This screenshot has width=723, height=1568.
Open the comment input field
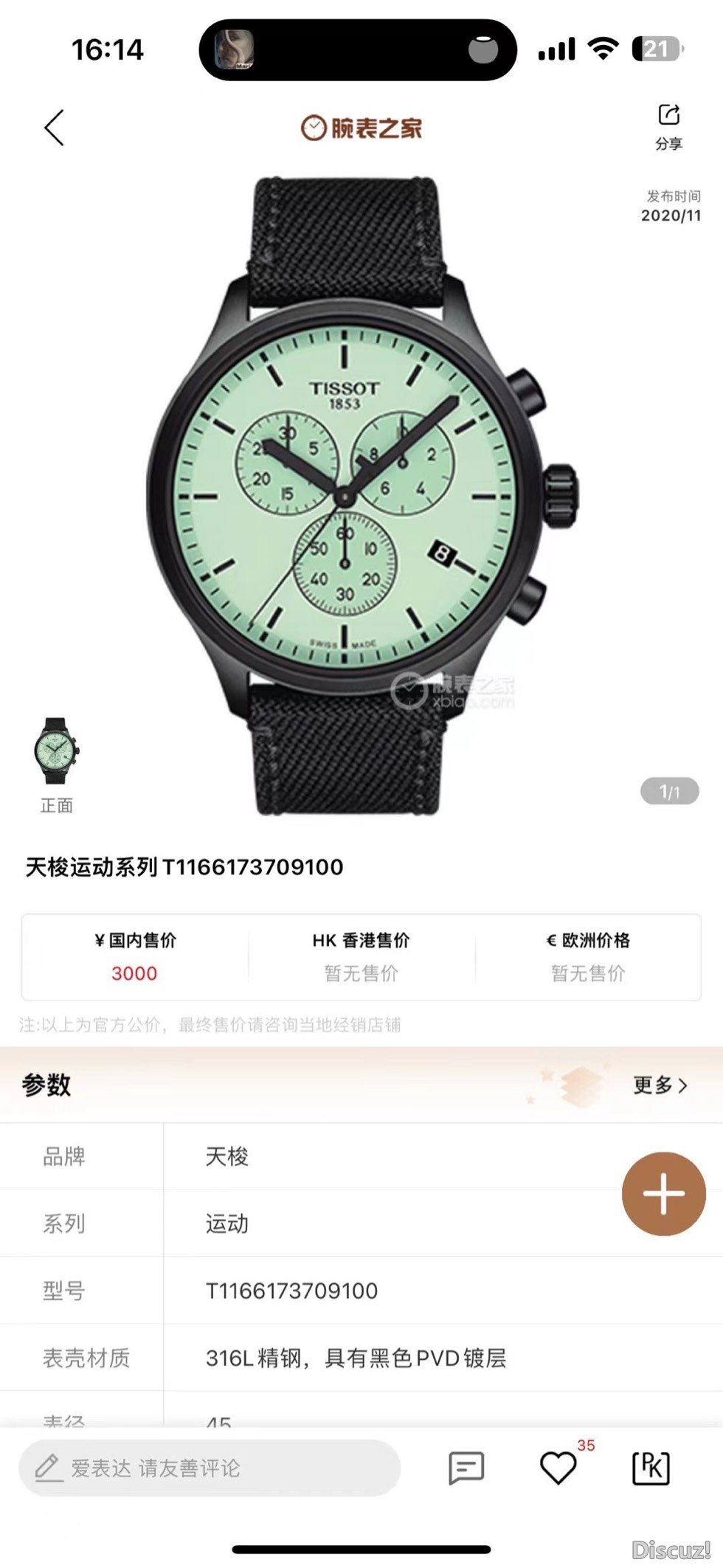pyautogui.click(x=210, y=1468)
